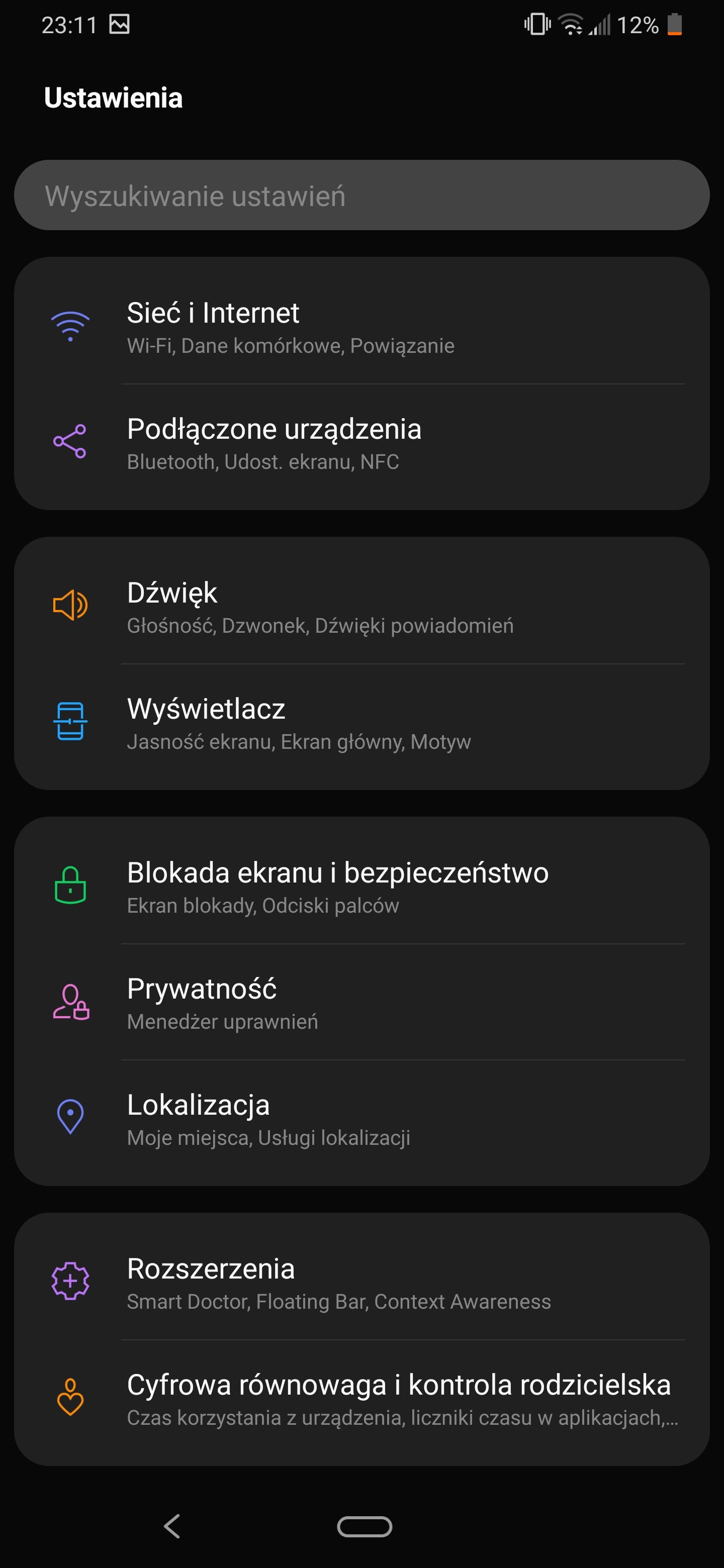This screenshot has height=1568, width=724.
Task: Open Blokada ekranu i bezpieczeństwo
Action: click(361, 887)
